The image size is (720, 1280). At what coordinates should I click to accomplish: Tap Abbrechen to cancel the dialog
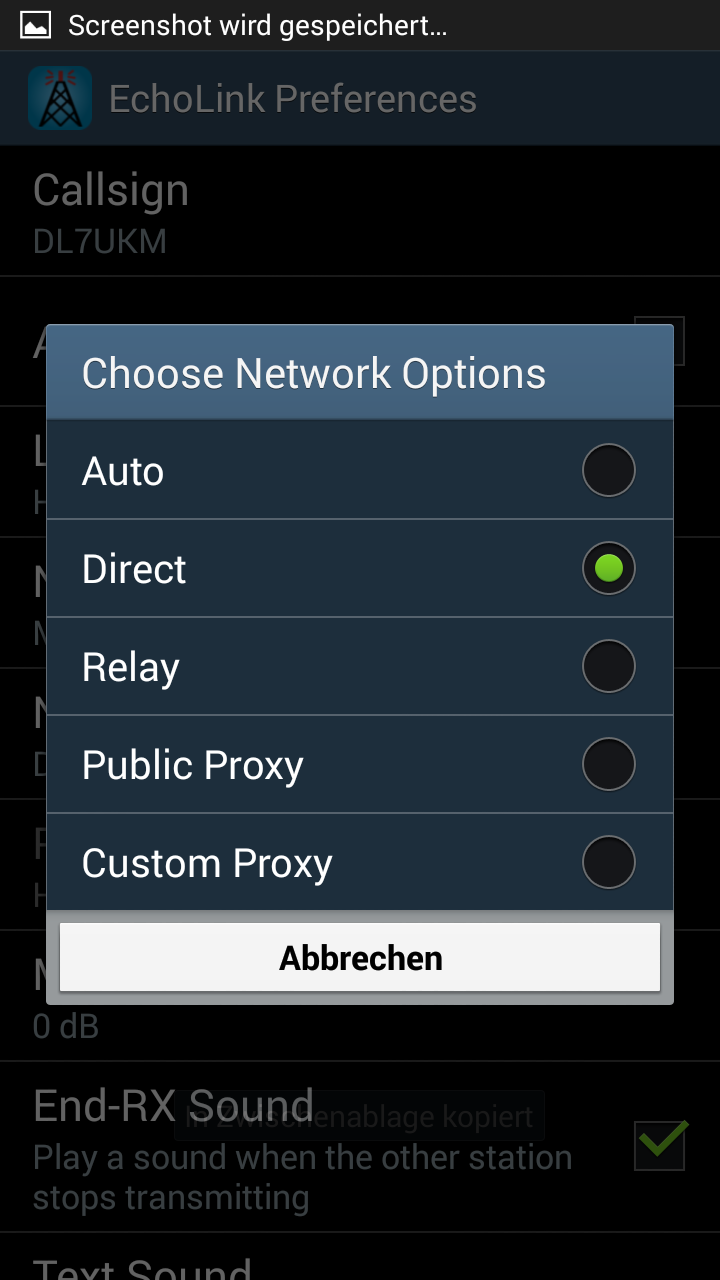tap(360, 957)
